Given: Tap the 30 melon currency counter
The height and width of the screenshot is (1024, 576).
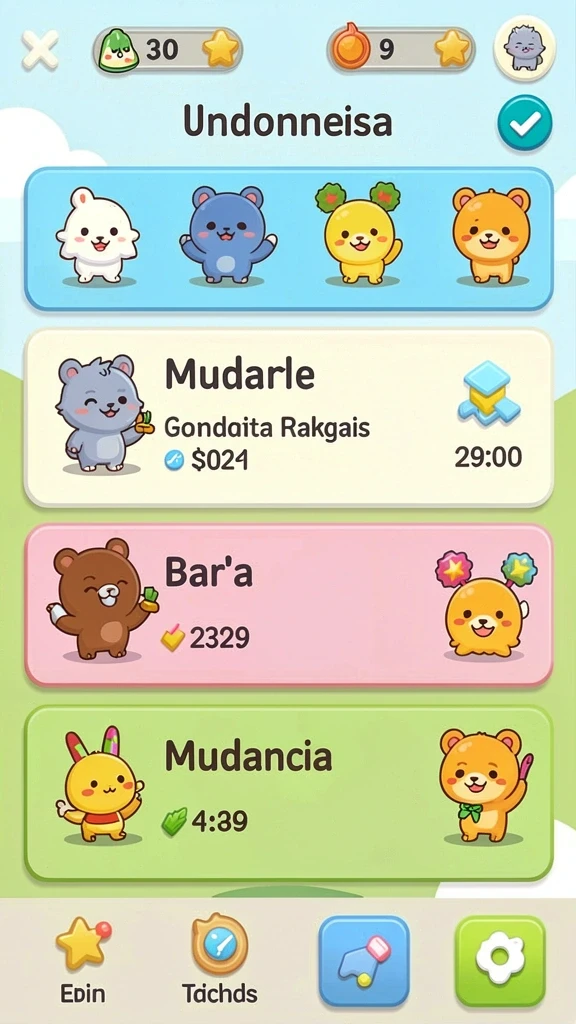Looking at the screenshot, I should click(168, 50).
